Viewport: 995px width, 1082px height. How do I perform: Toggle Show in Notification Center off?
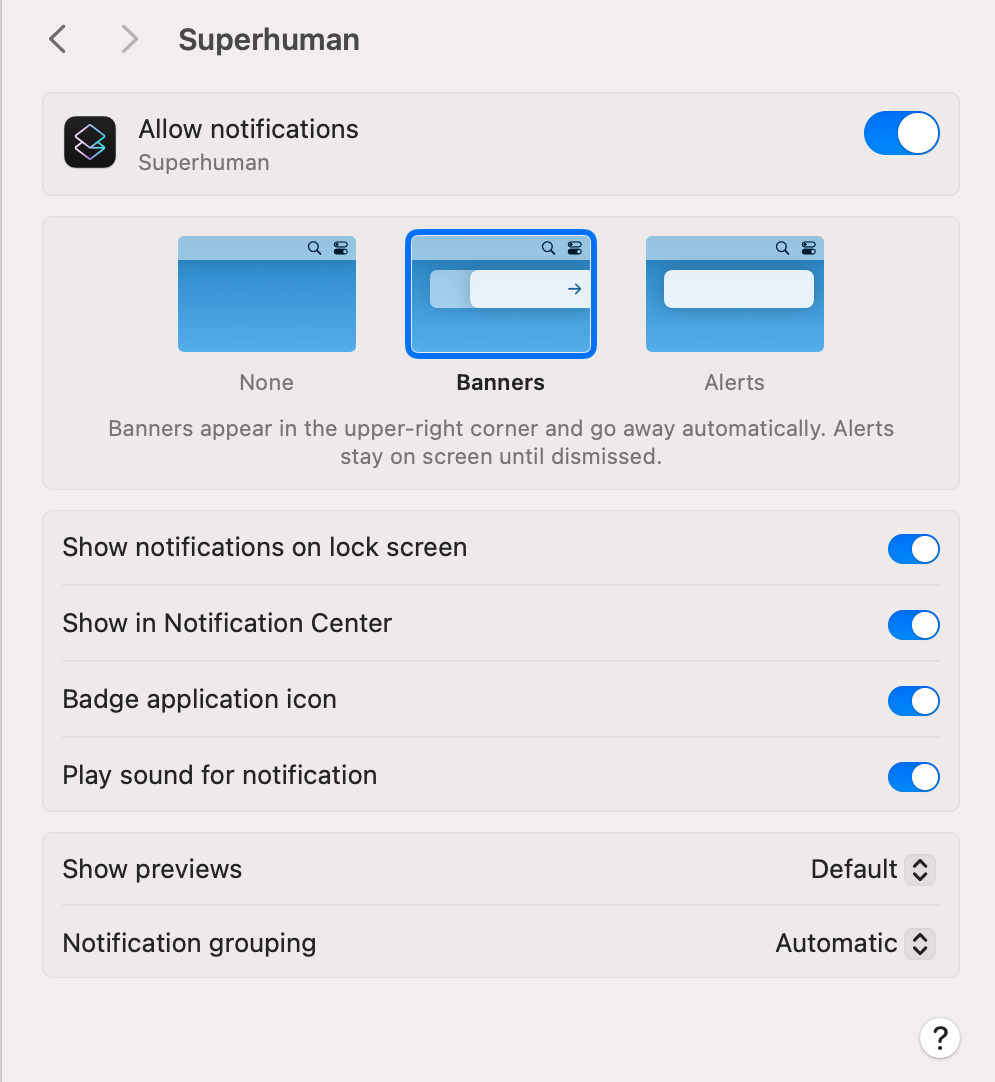913,625
